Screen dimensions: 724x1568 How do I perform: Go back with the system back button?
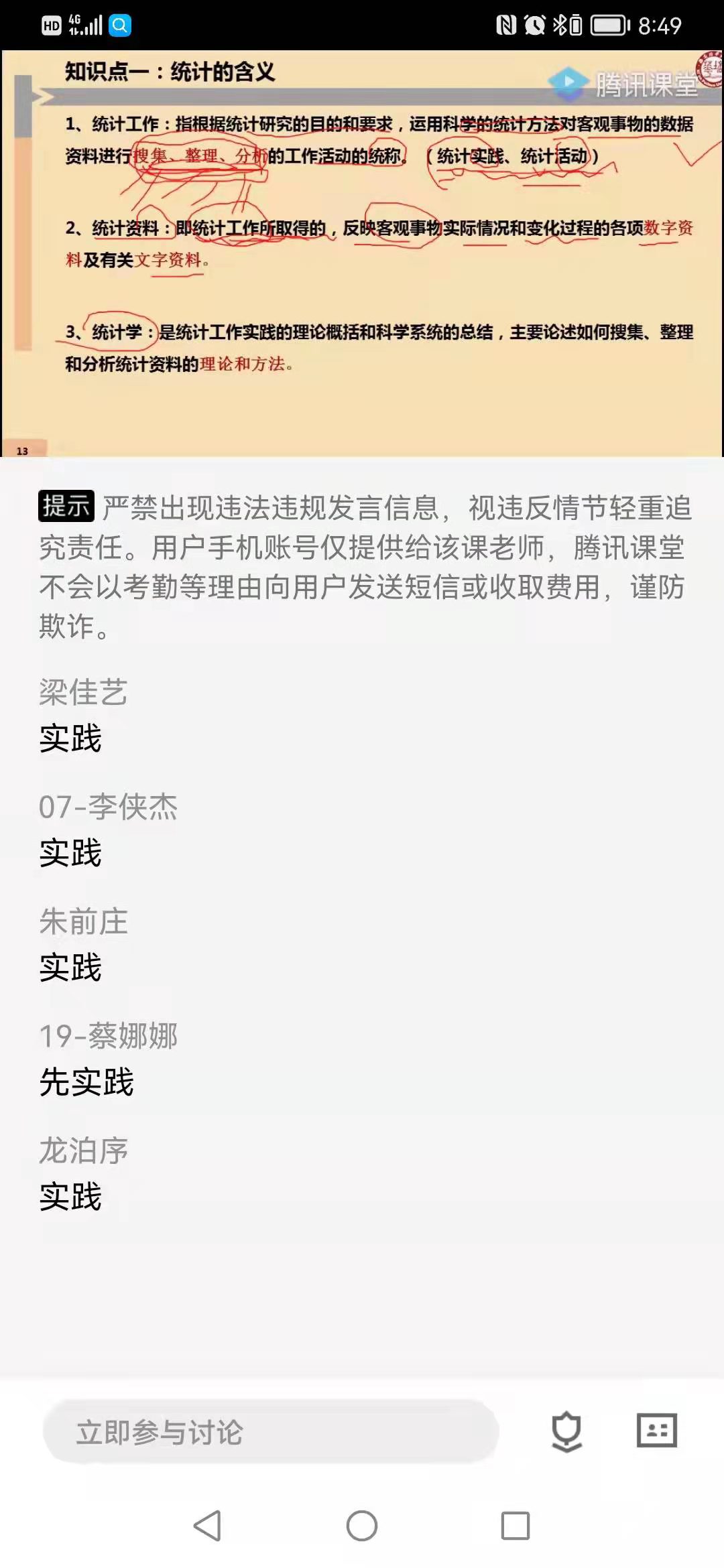click(x=207, y=1526)
